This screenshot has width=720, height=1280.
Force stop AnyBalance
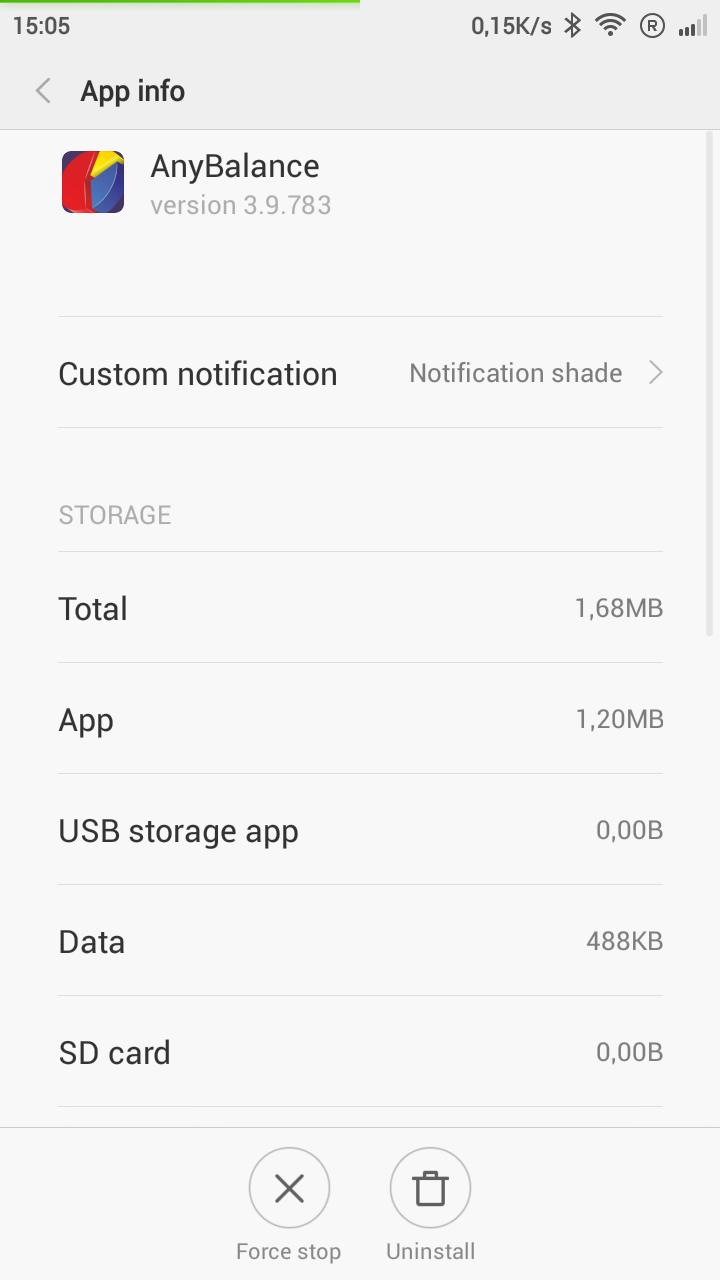pyautogui.click(x=289, y=1189)
